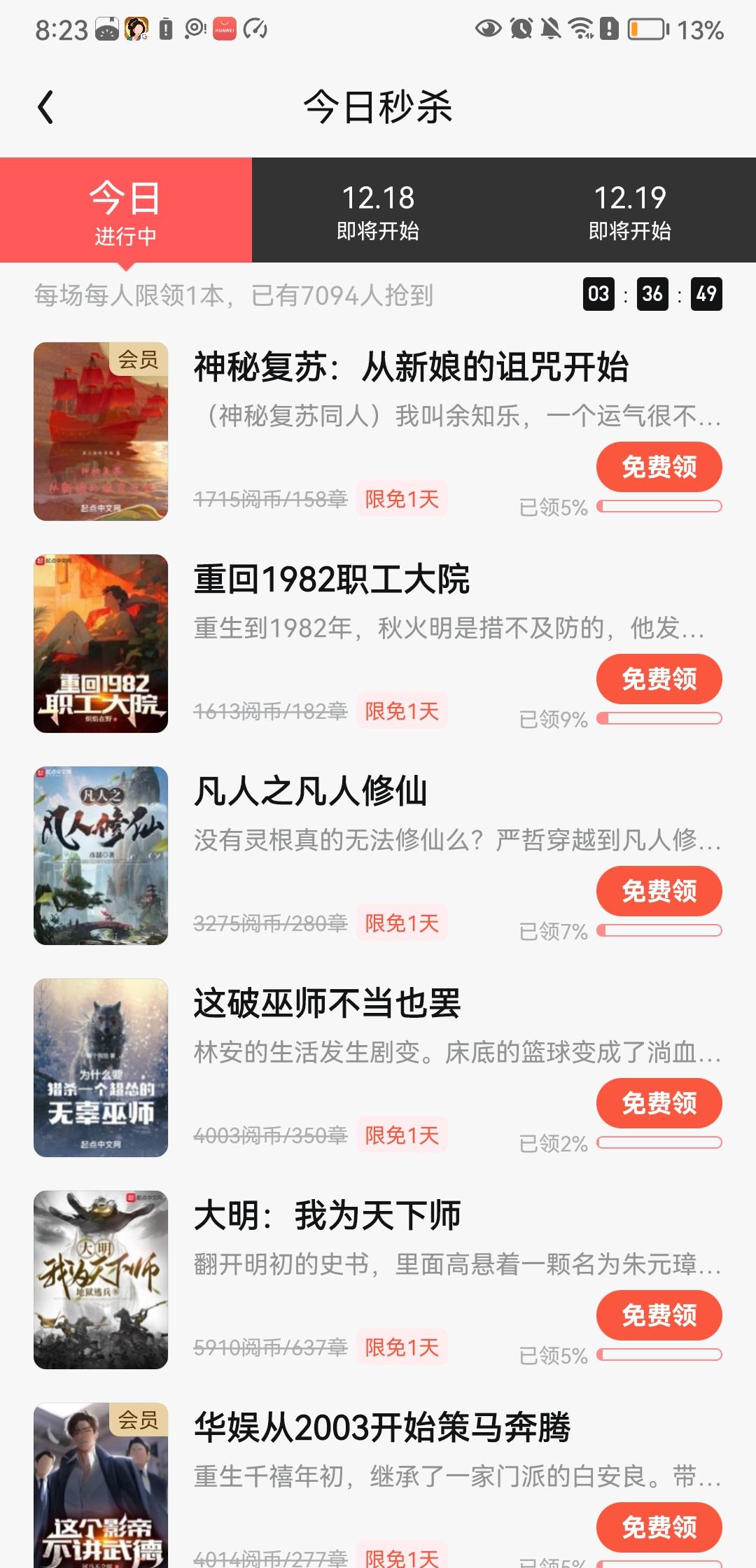Go back from 今日秒杀 page
756x1568 pixels.
pos(46,108)
